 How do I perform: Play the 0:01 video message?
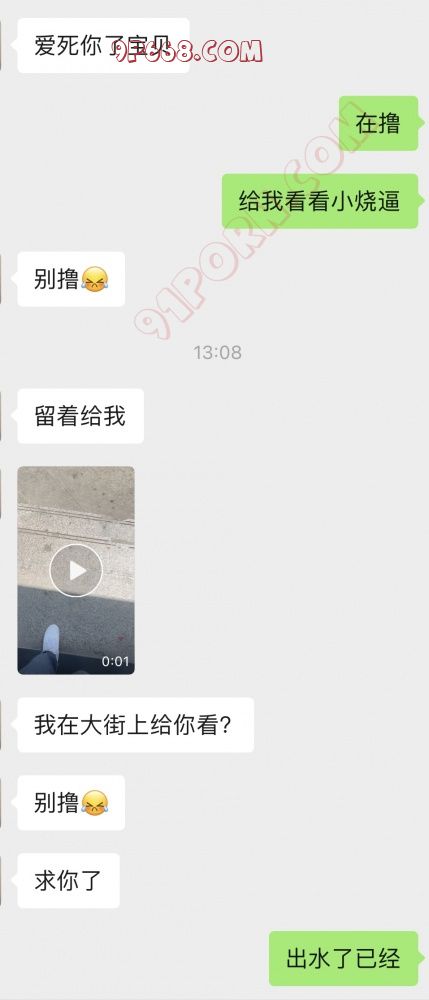76,570
